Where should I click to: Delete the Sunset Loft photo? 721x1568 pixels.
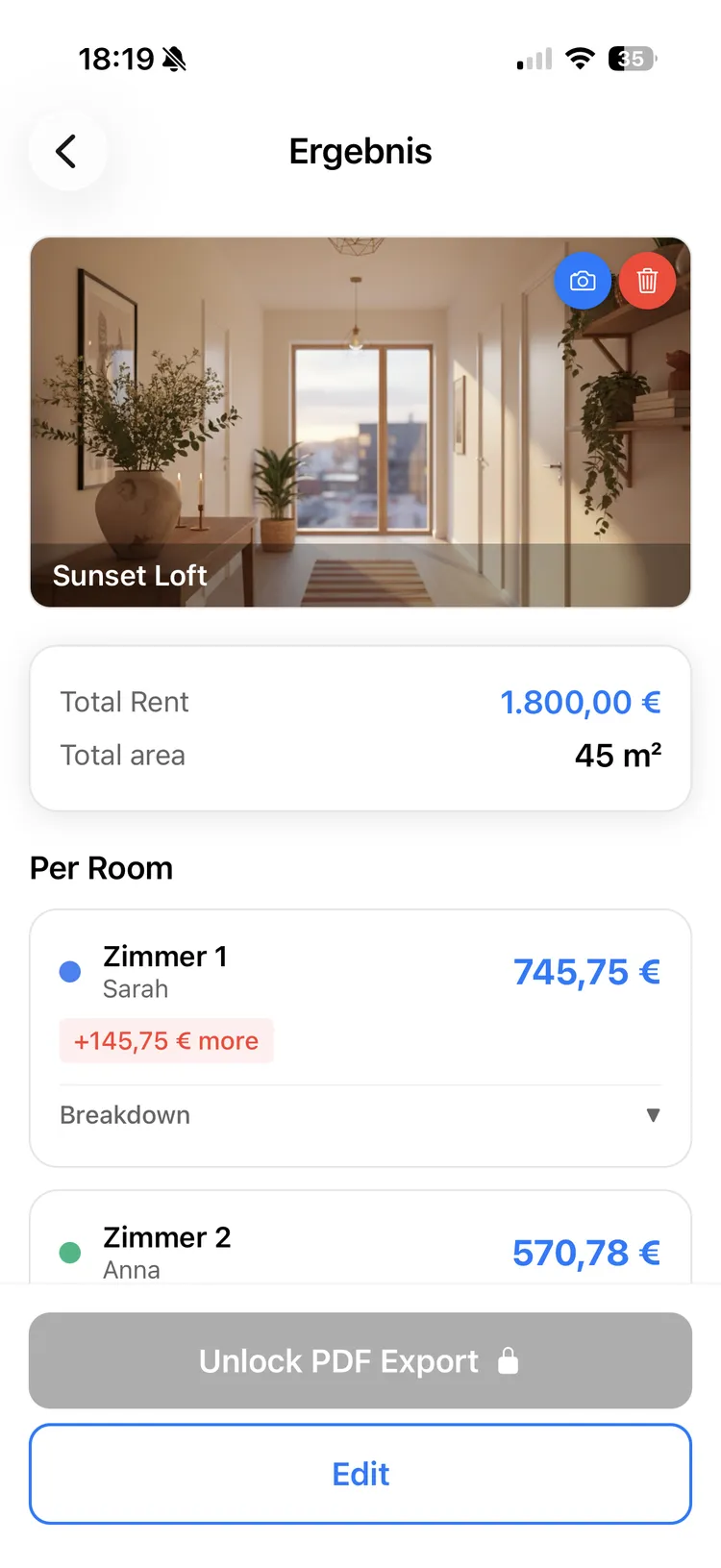coord(647,281)
